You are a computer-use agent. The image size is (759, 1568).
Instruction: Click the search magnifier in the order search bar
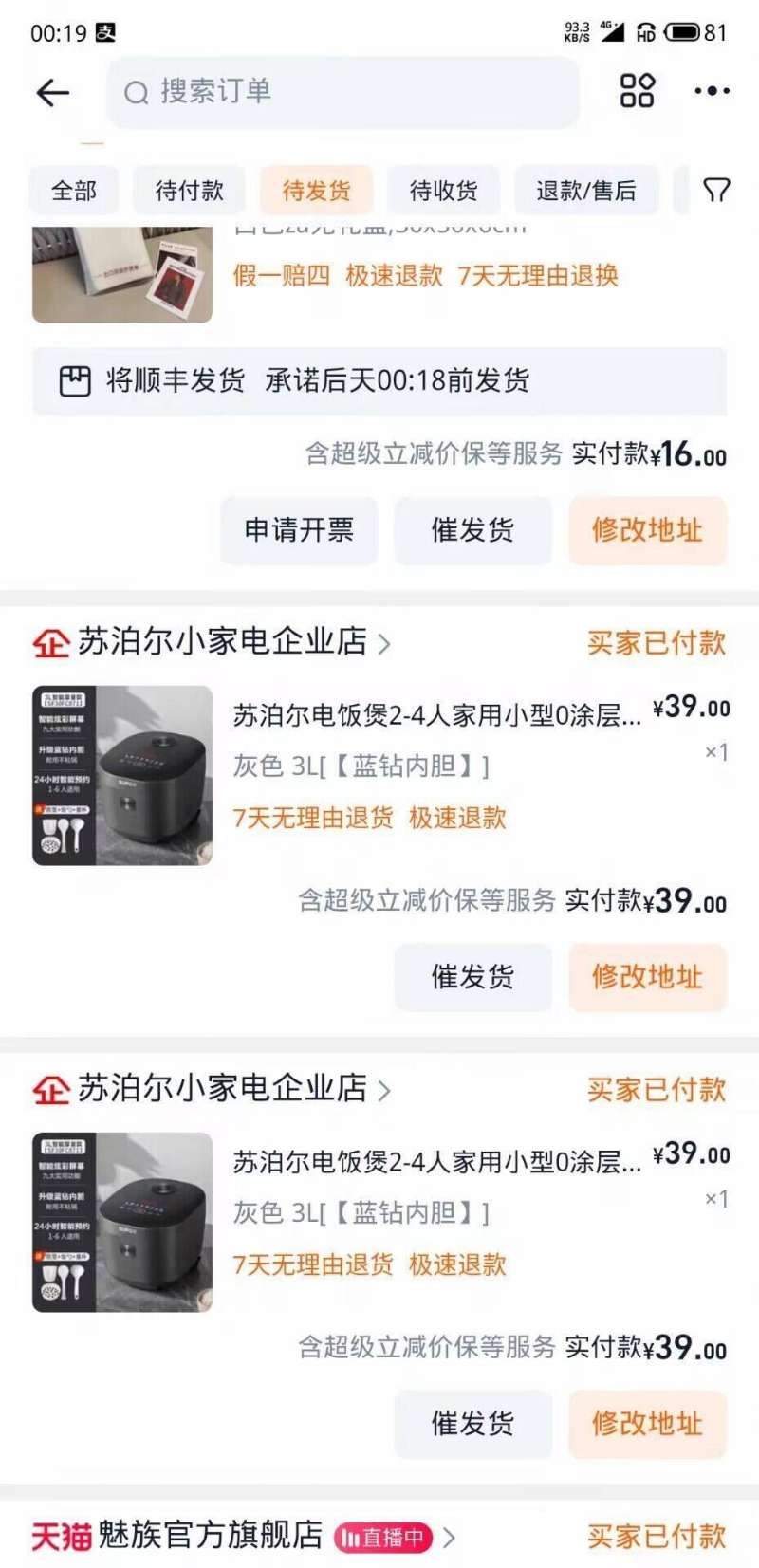[x=136, y=92]
